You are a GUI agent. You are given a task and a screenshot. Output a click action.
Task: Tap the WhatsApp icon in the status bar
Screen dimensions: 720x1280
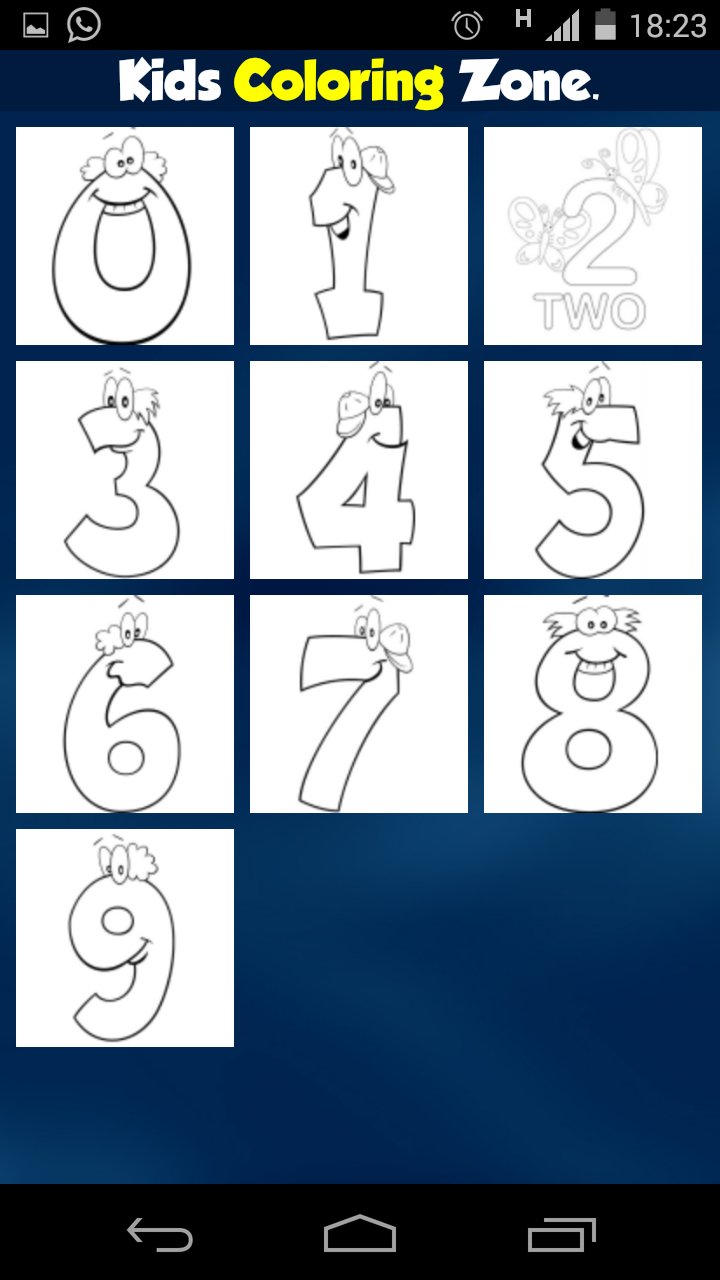[x=82, y=23]
